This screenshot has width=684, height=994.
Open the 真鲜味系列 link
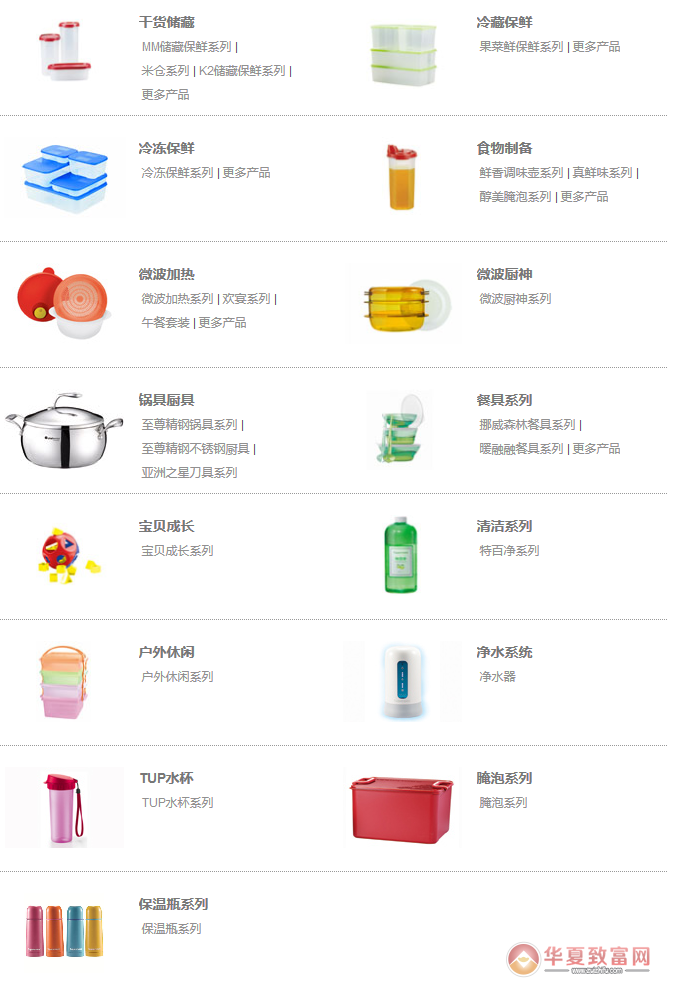(602, 173)
